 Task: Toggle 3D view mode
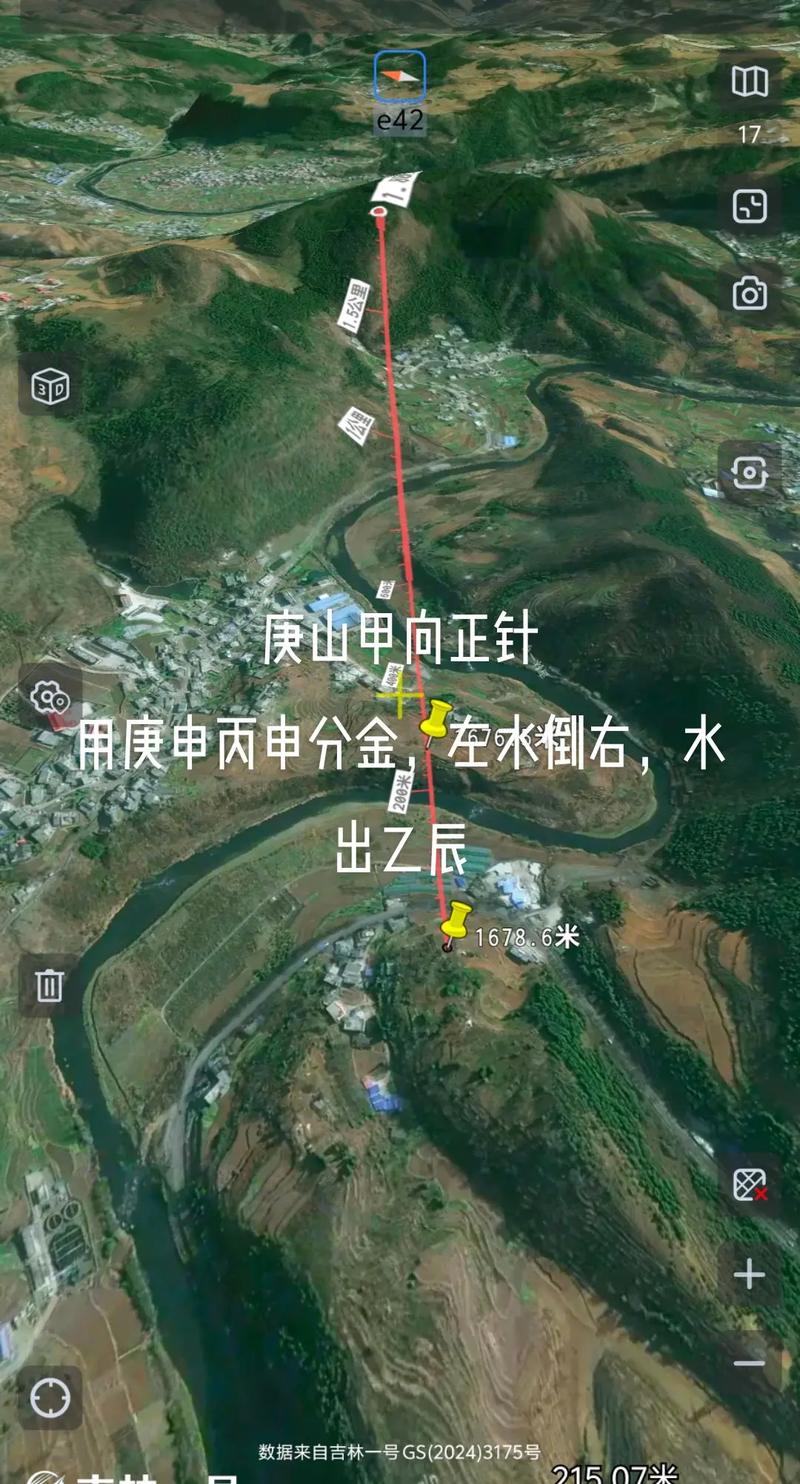[x=47, y=385]
